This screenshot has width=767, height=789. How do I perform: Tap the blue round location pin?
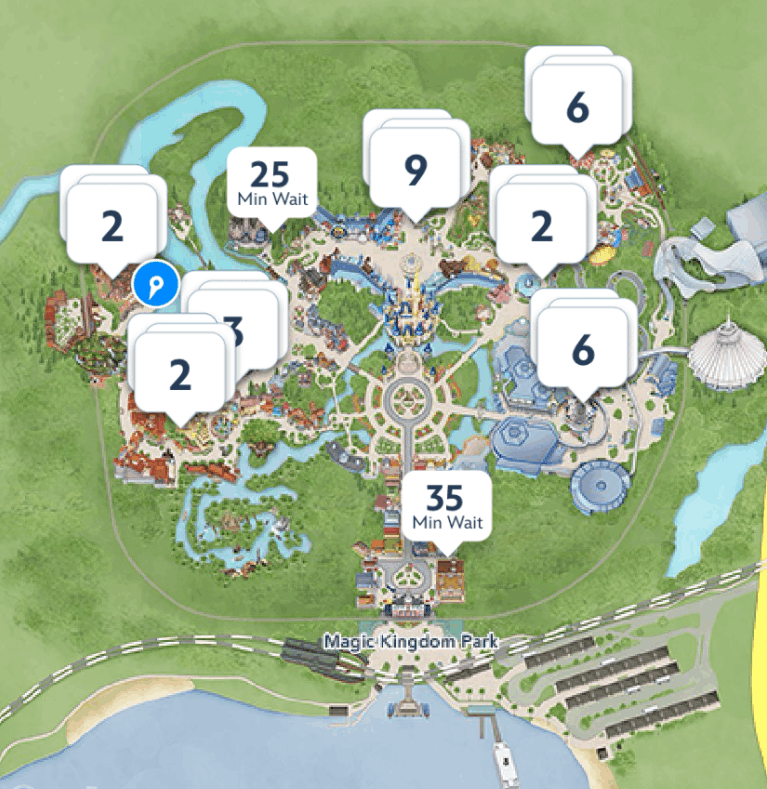point(155,284)
